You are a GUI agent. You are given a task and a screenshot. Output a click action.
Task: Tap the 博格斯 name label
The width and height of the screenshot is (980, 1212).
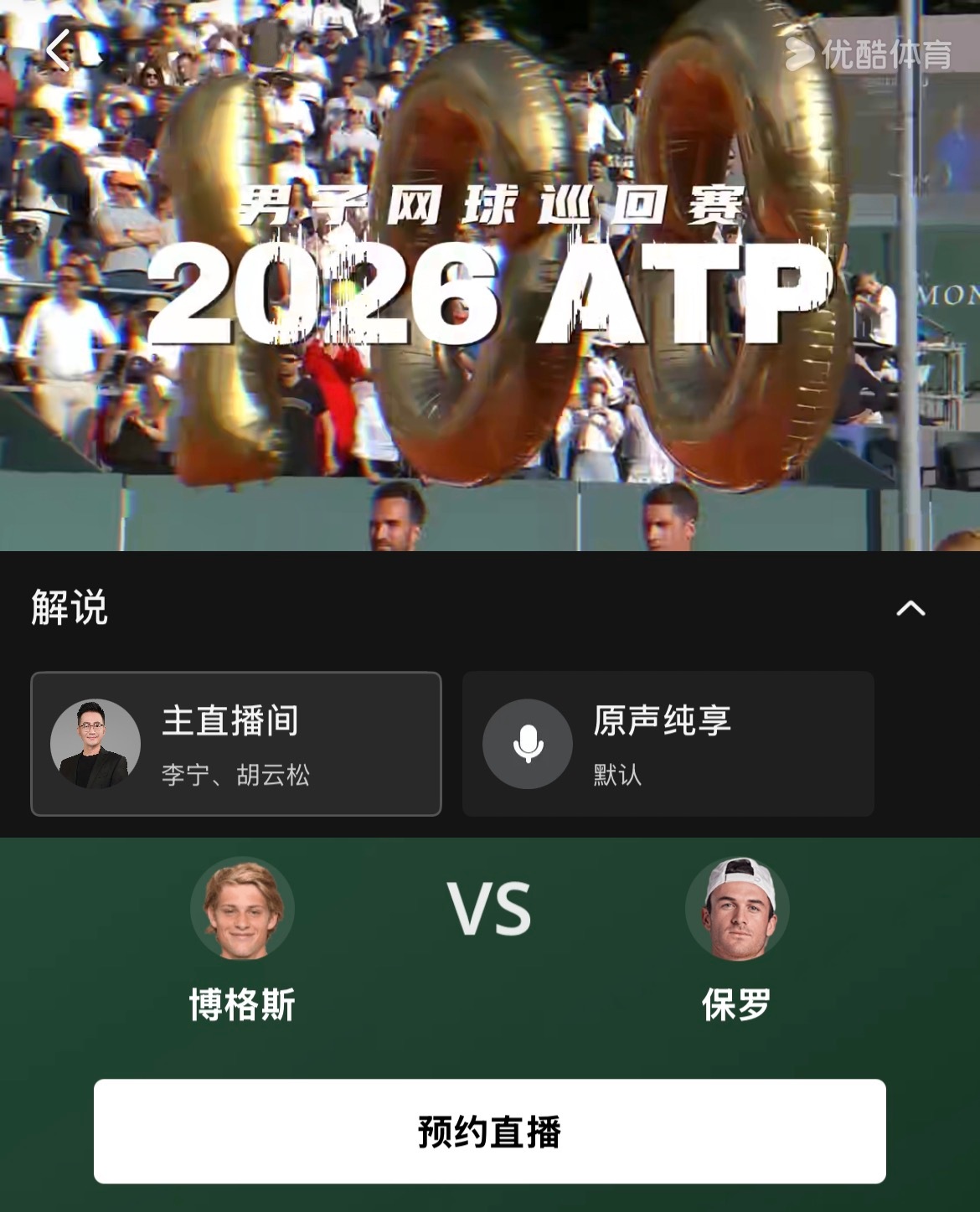tap(241, 1004)
